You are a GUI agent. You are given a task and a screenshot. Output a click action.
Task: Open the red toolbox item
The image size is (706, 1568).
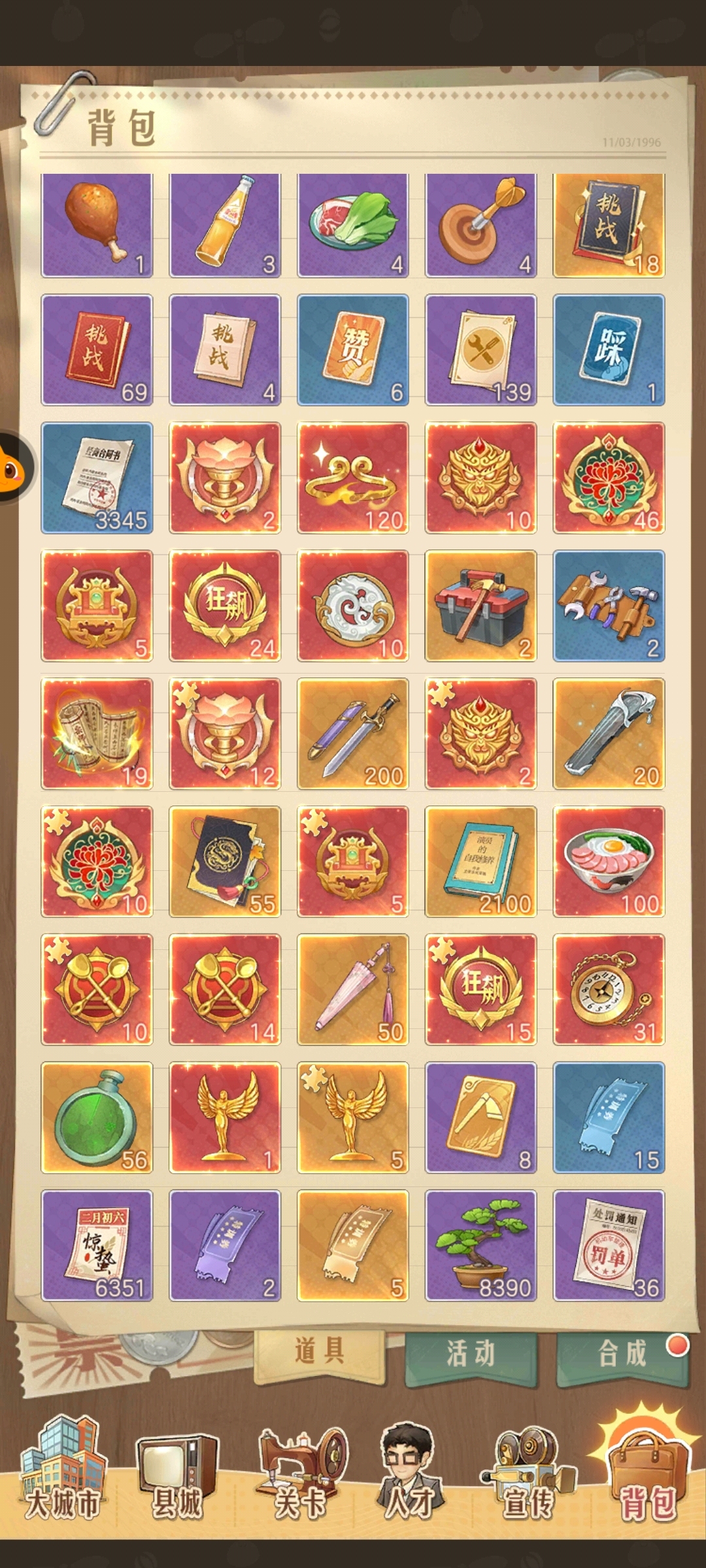tap(481, 606)
